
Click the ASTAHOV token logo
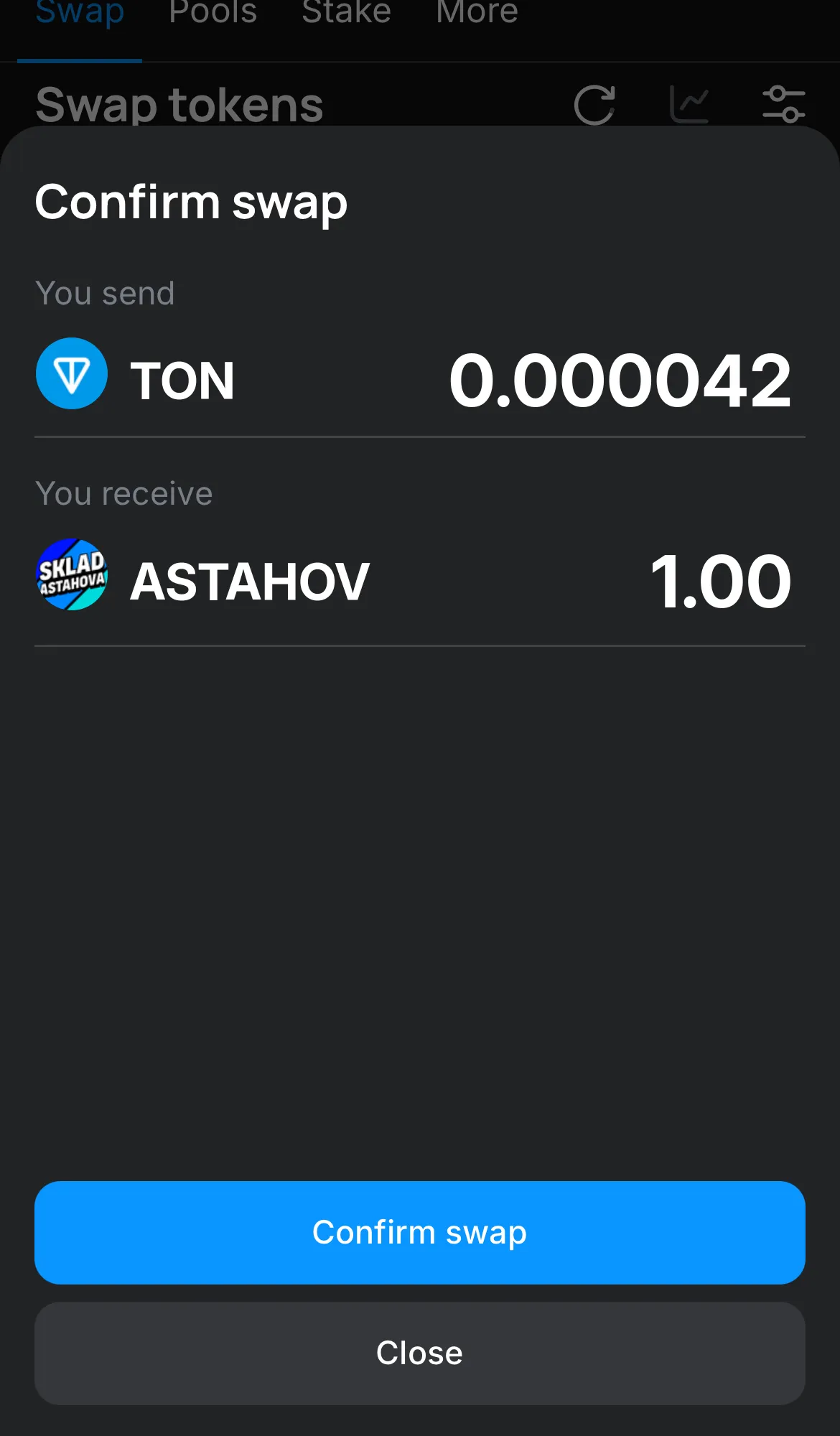pos(71,574)
